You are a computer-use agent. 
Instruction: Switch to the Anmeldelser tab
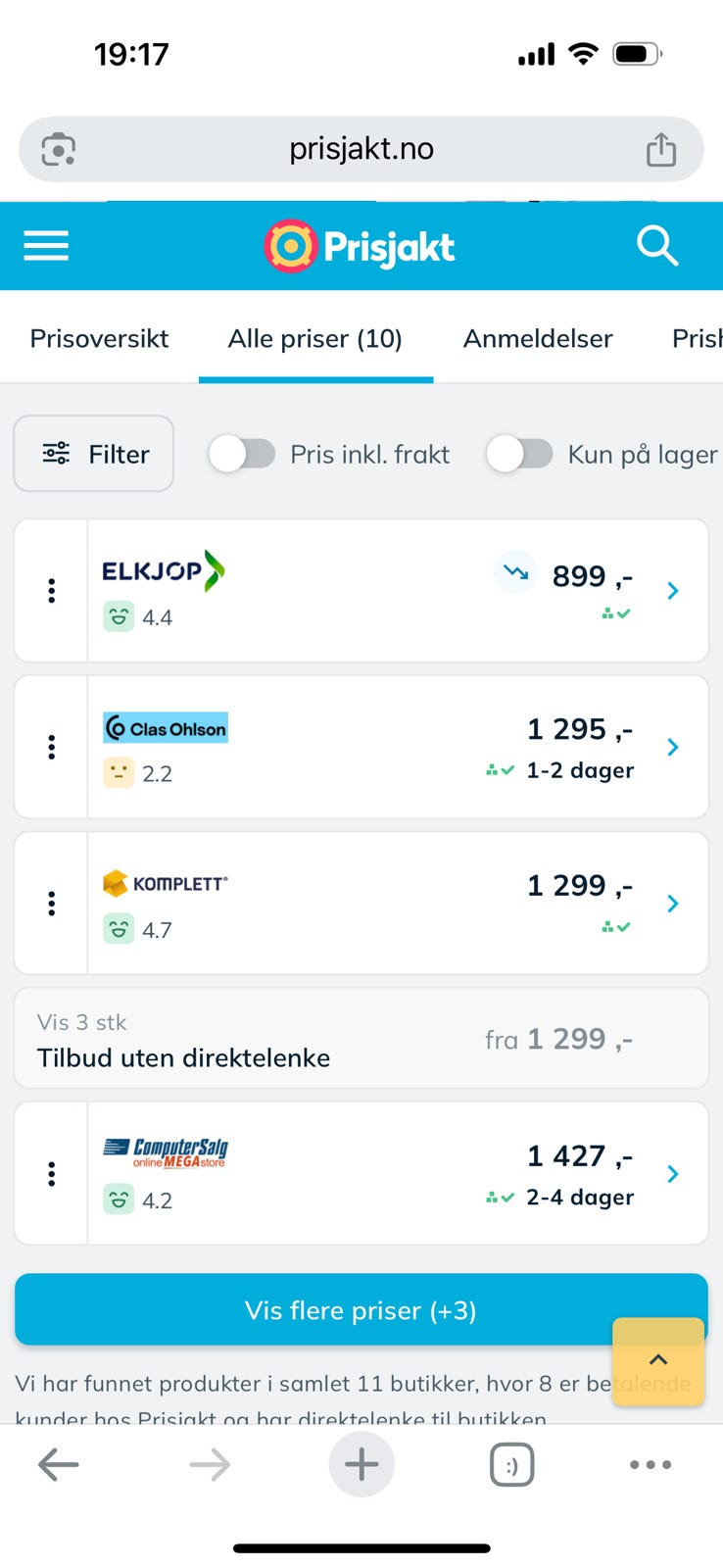tap(538, 339)
